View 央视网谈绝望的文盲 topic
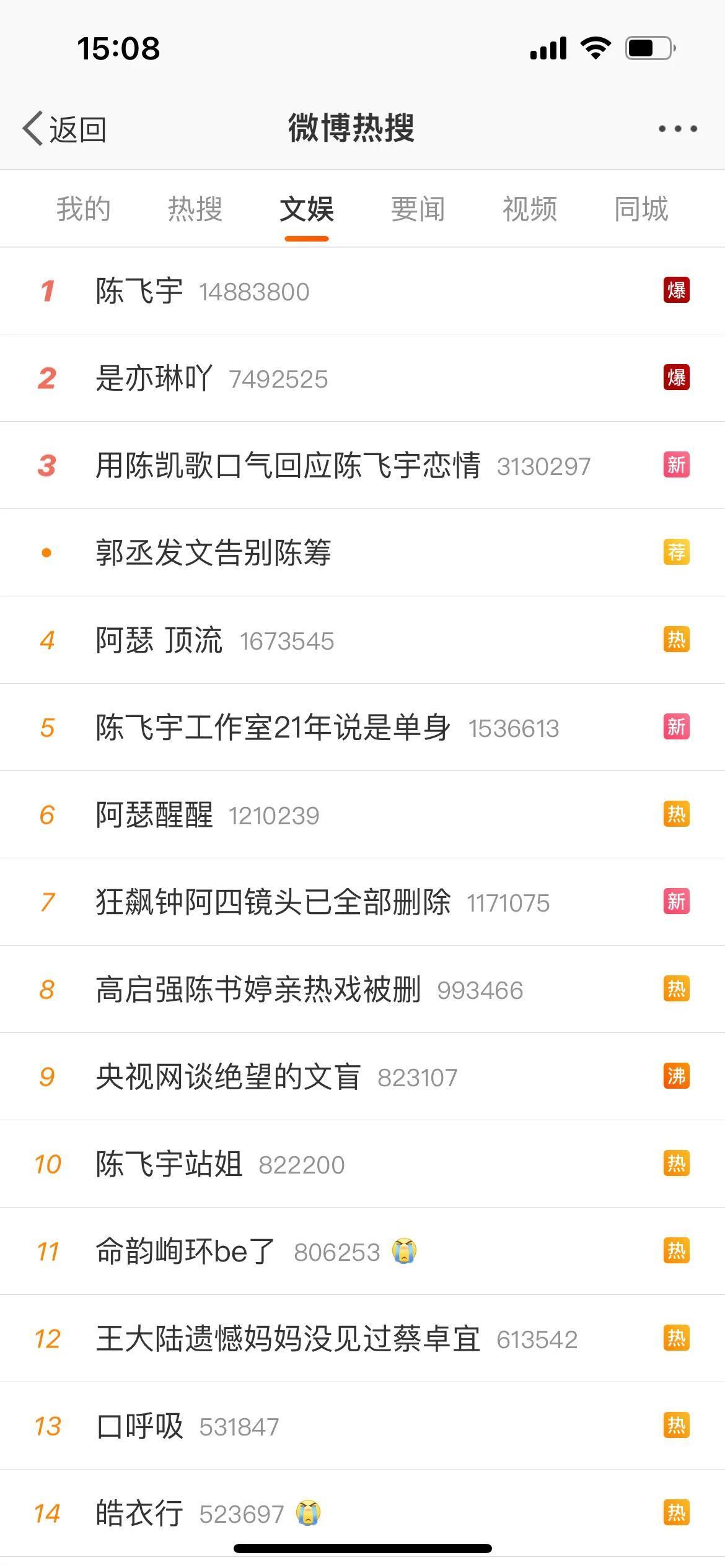The height and width of the screenshot is (1568, 725). tap(362, 1077)
